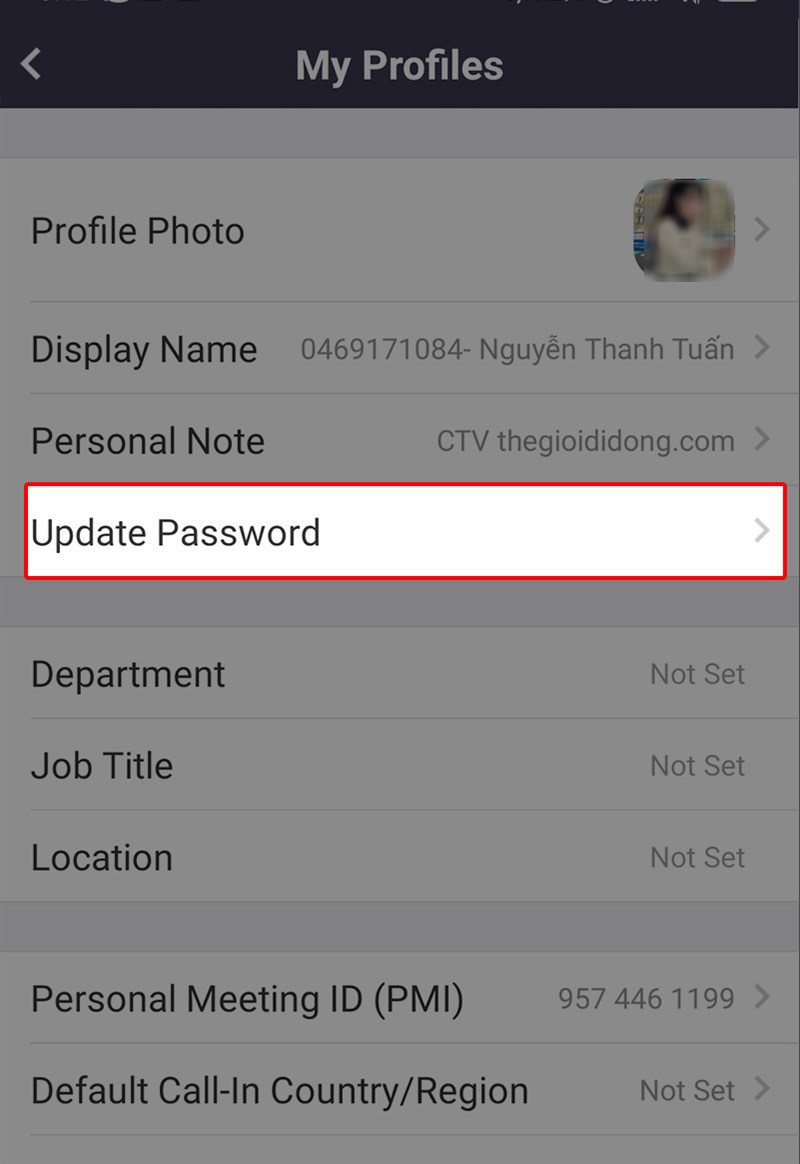Edit the Display Name

400,349
